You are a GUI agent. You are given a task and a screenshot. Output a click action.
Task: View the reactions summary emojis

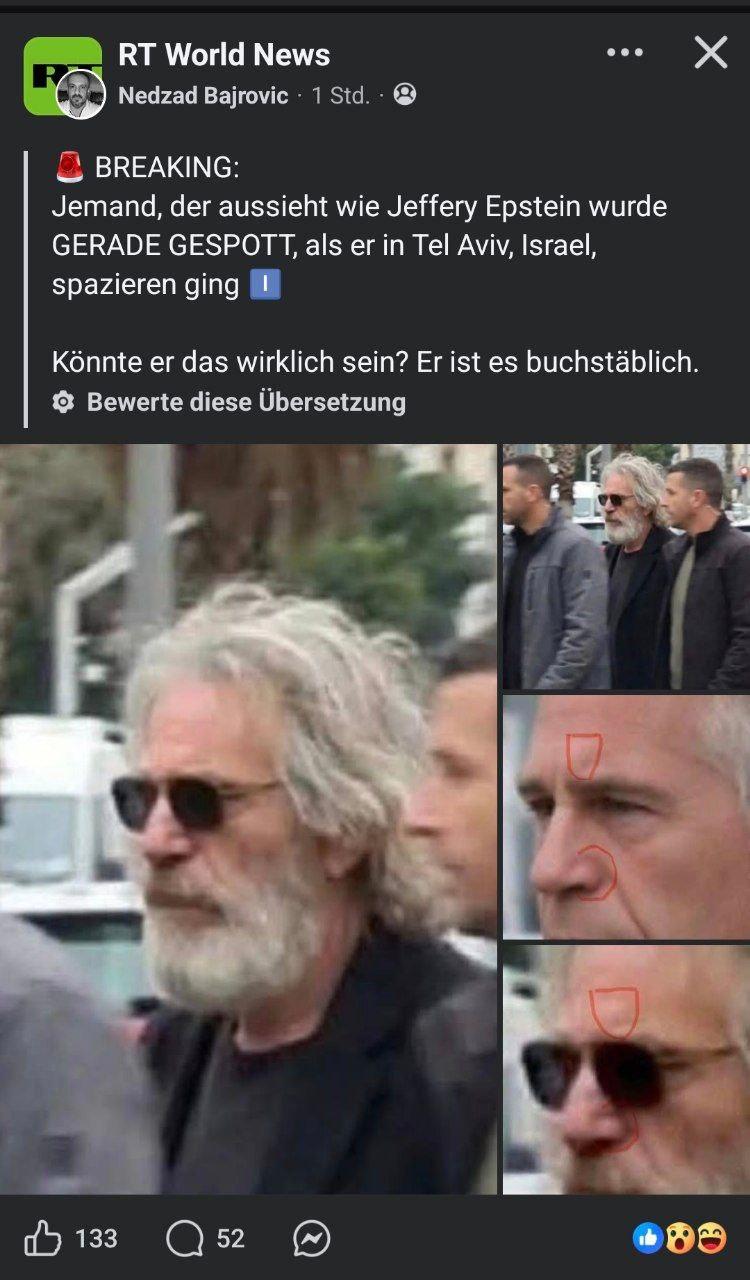point(680,1238)
